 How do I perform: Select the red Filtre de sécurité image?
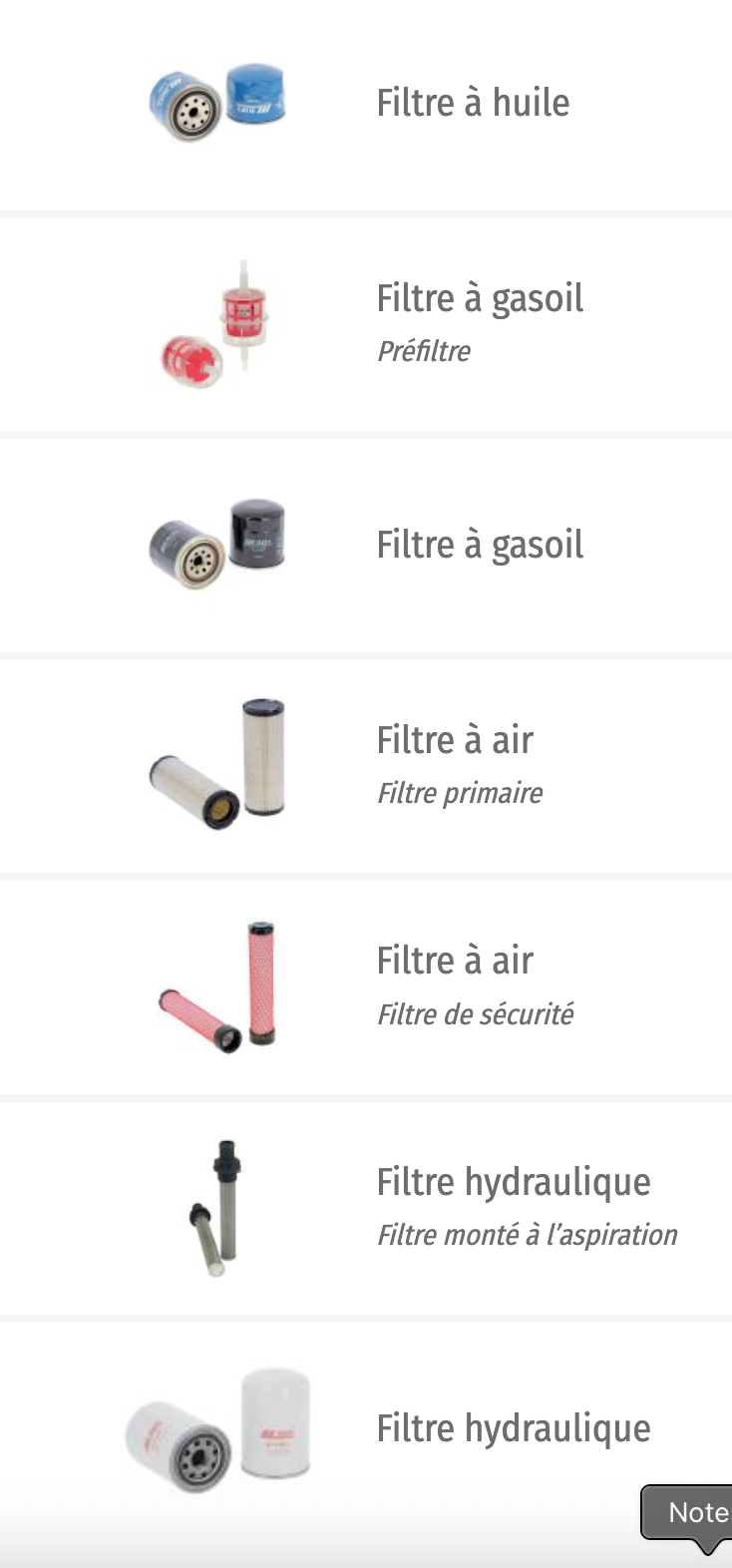coord(217,984)
